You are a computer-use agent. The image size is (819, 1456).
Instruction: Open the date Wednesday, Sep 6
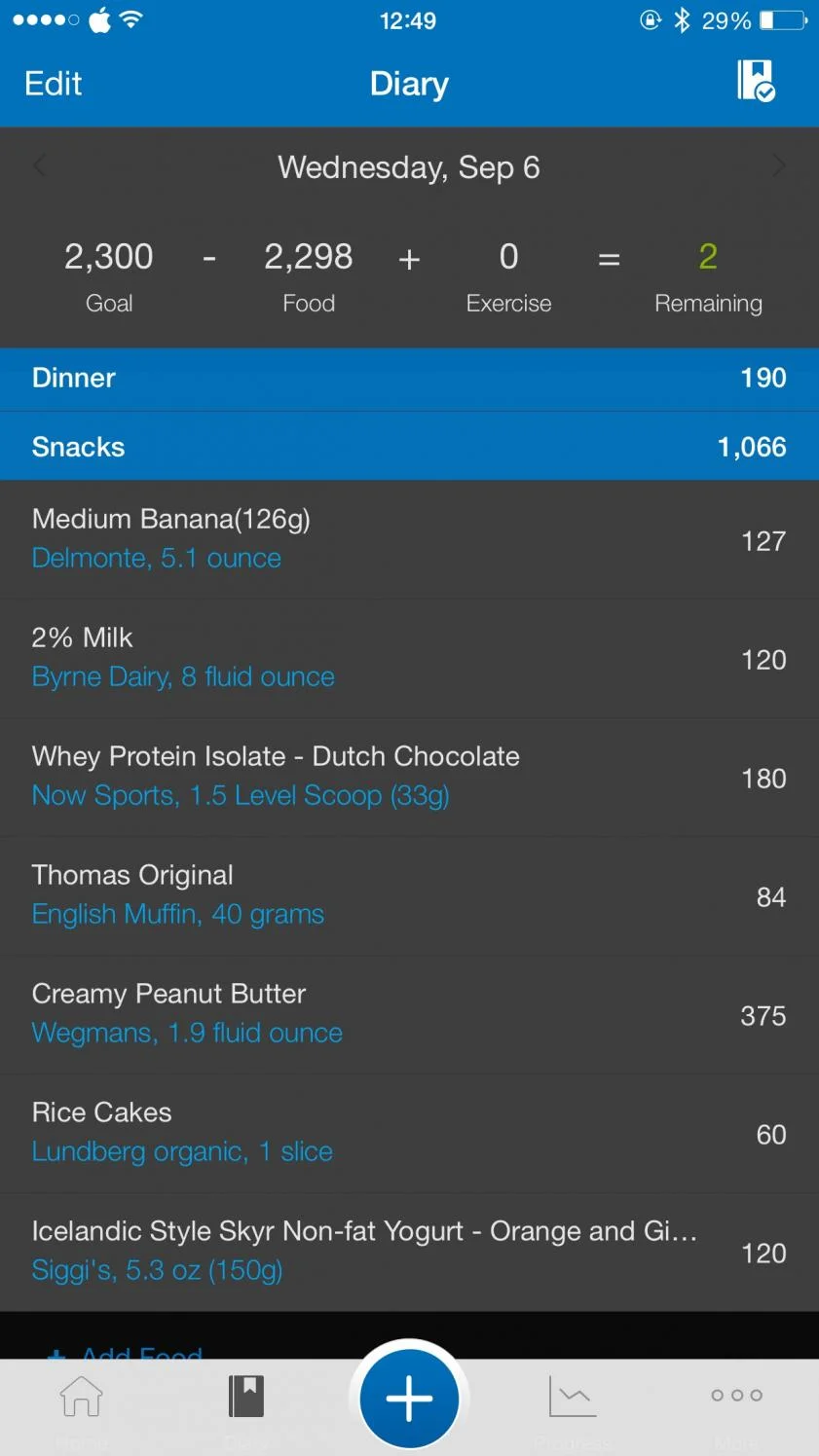[x=409, y=167]
